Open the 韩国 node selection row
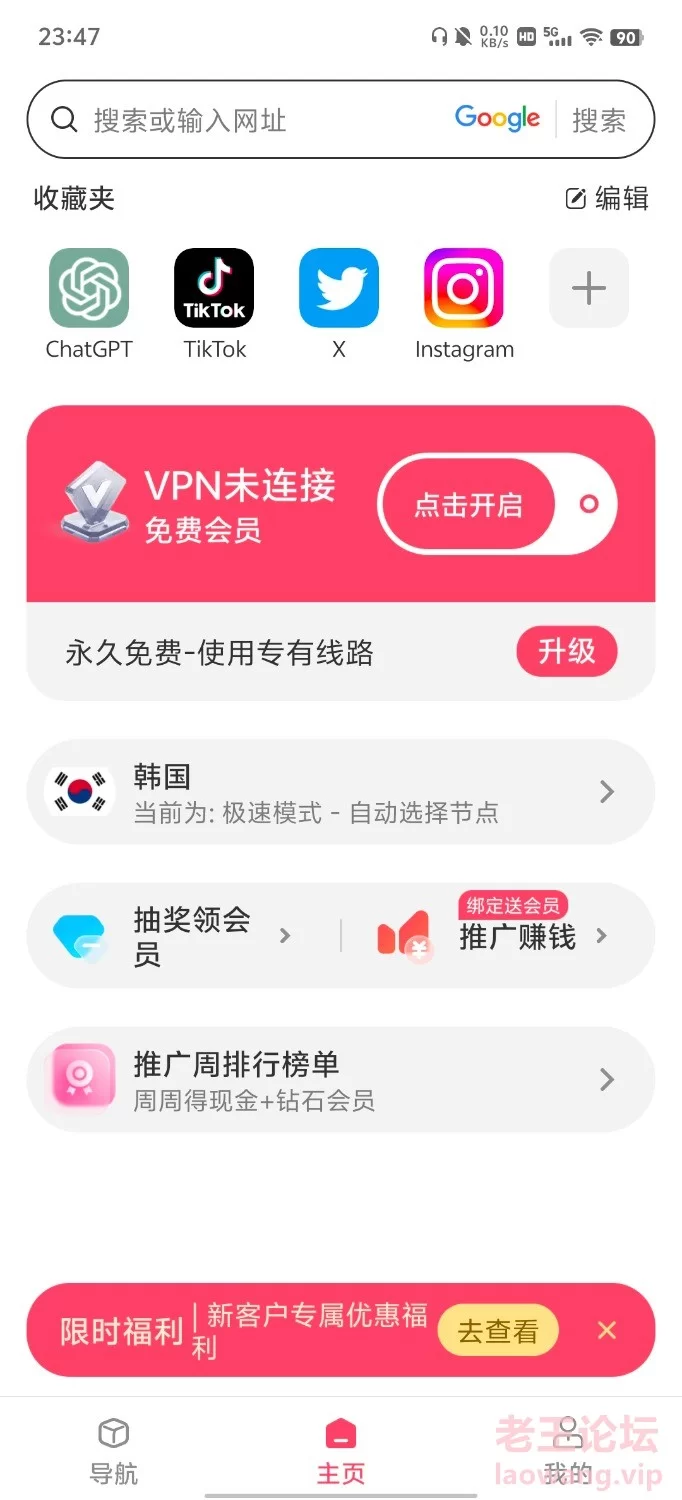Image resolution: width=682 pixels, height=1500 pixels. [341, 792]
